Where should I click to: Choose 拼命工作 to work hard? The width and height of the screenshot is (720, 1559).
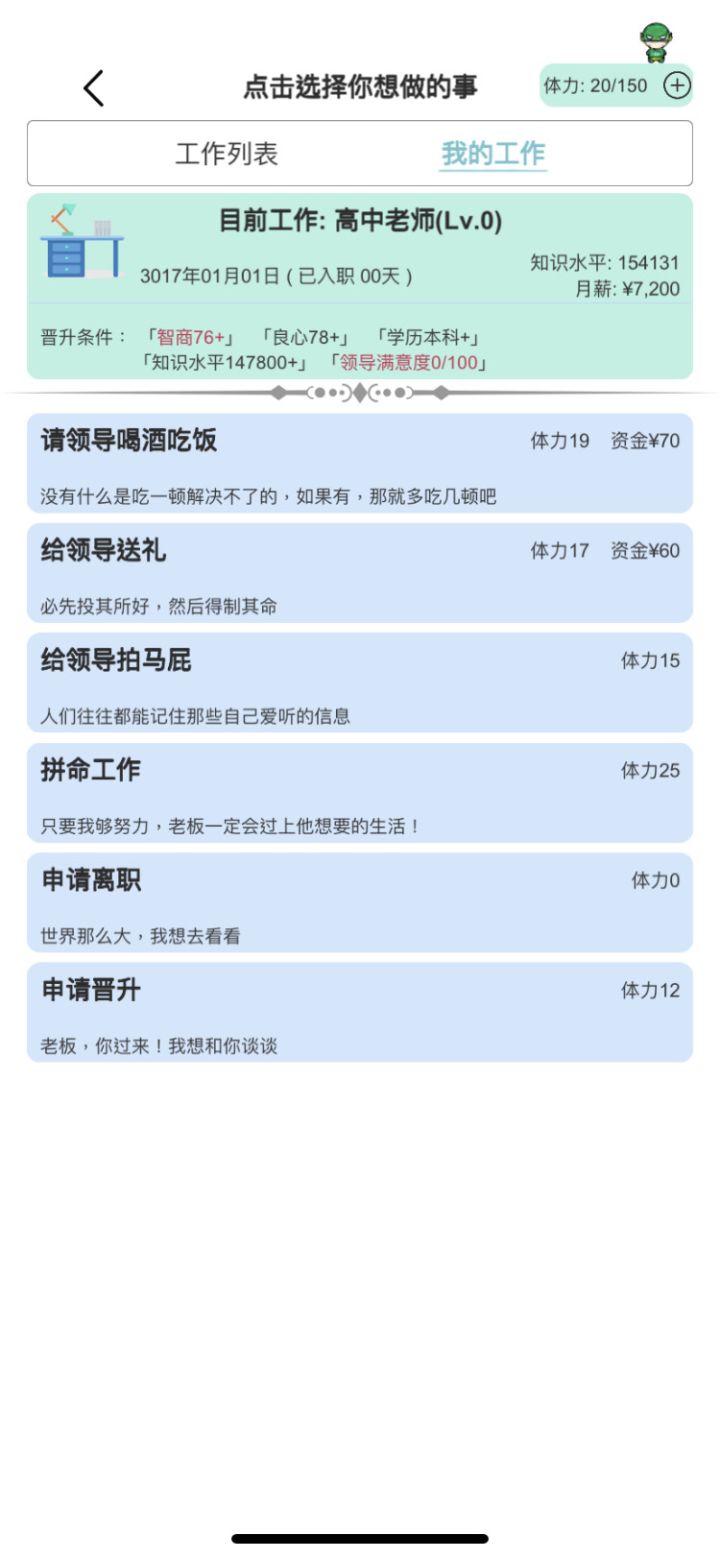click(359, 792)
